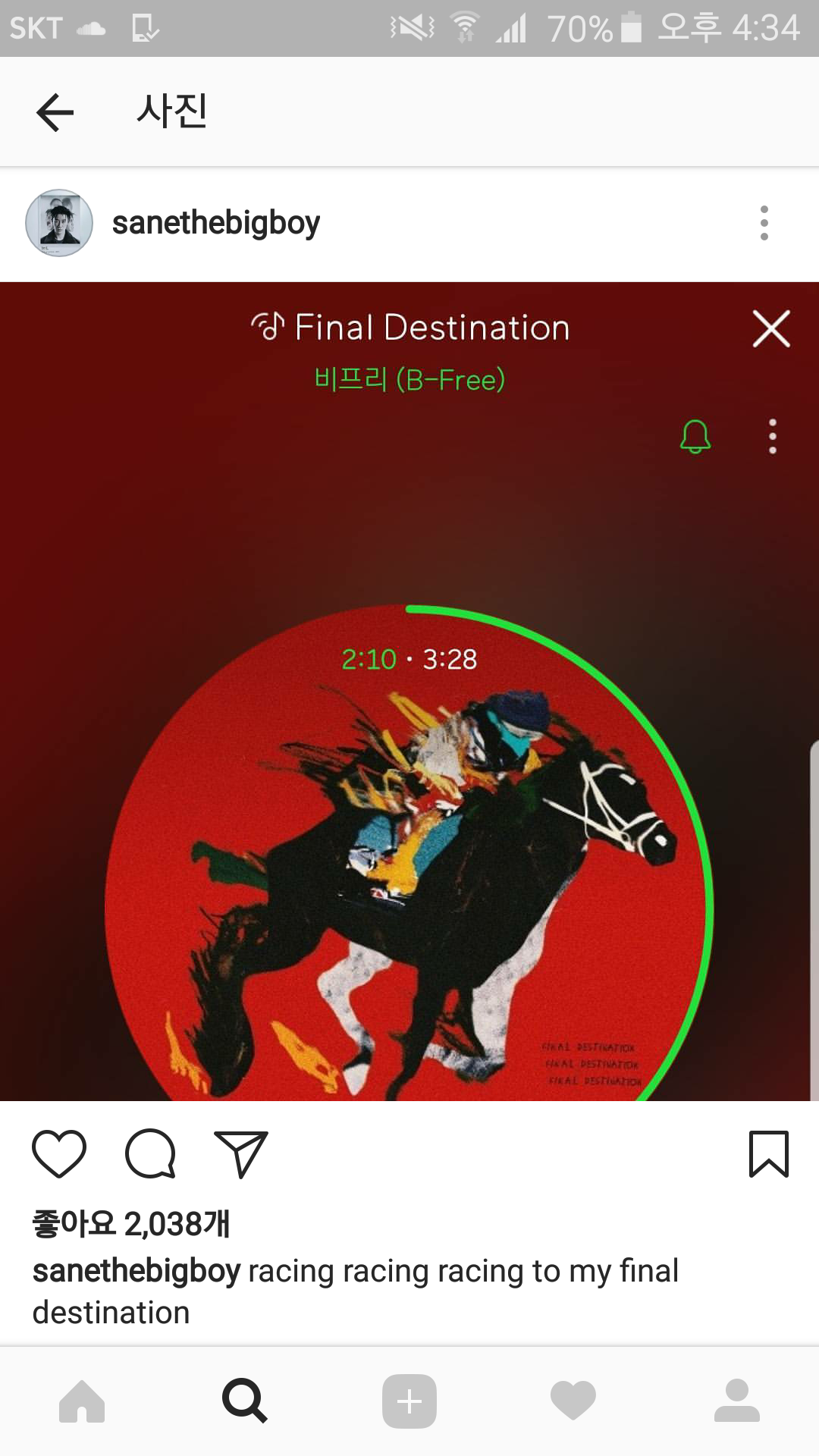Open the post overflow menu
819x1456 pixels.
point(764,223)
